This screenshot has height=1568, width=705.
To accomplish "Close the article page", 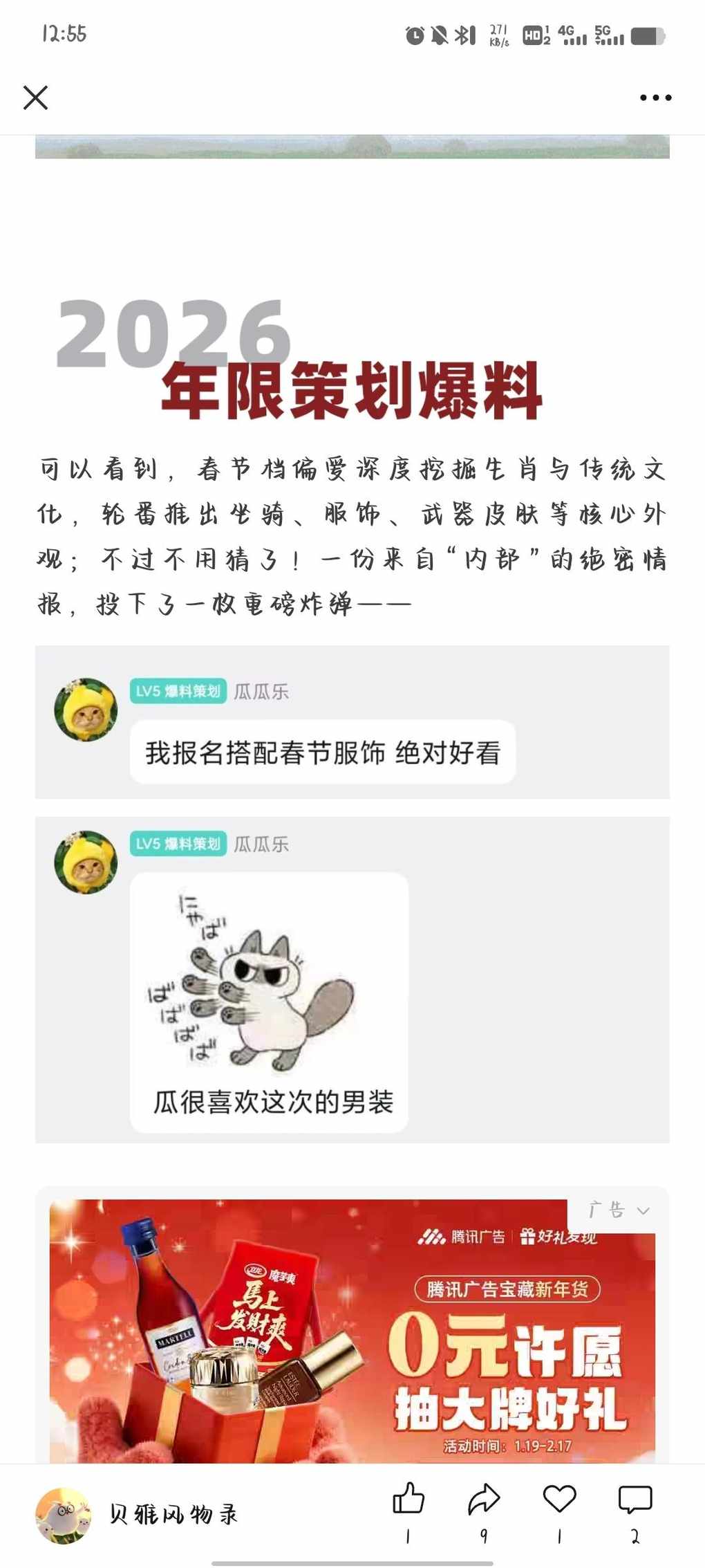I will pos(35,98).
